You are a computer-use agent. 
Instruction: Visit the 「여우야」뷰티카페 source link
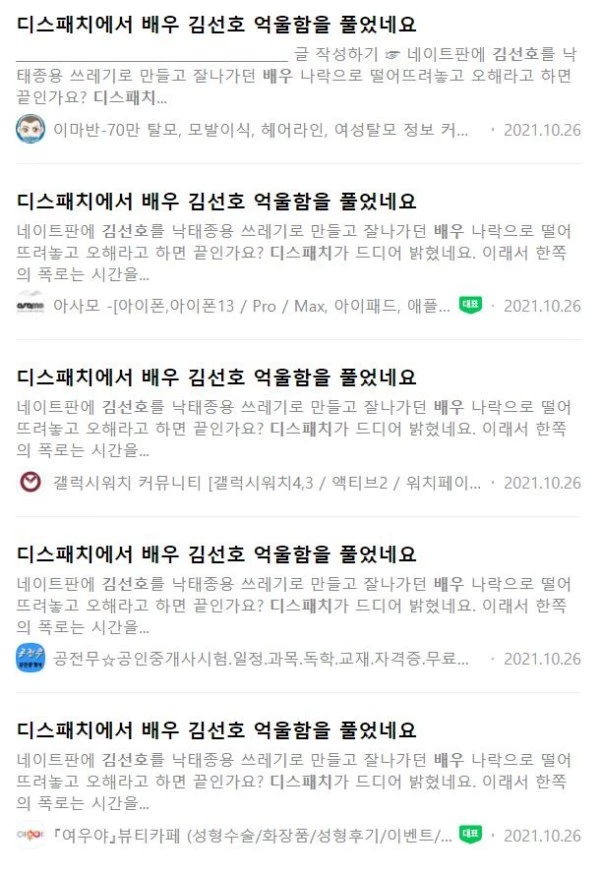(x=252, y=835)
